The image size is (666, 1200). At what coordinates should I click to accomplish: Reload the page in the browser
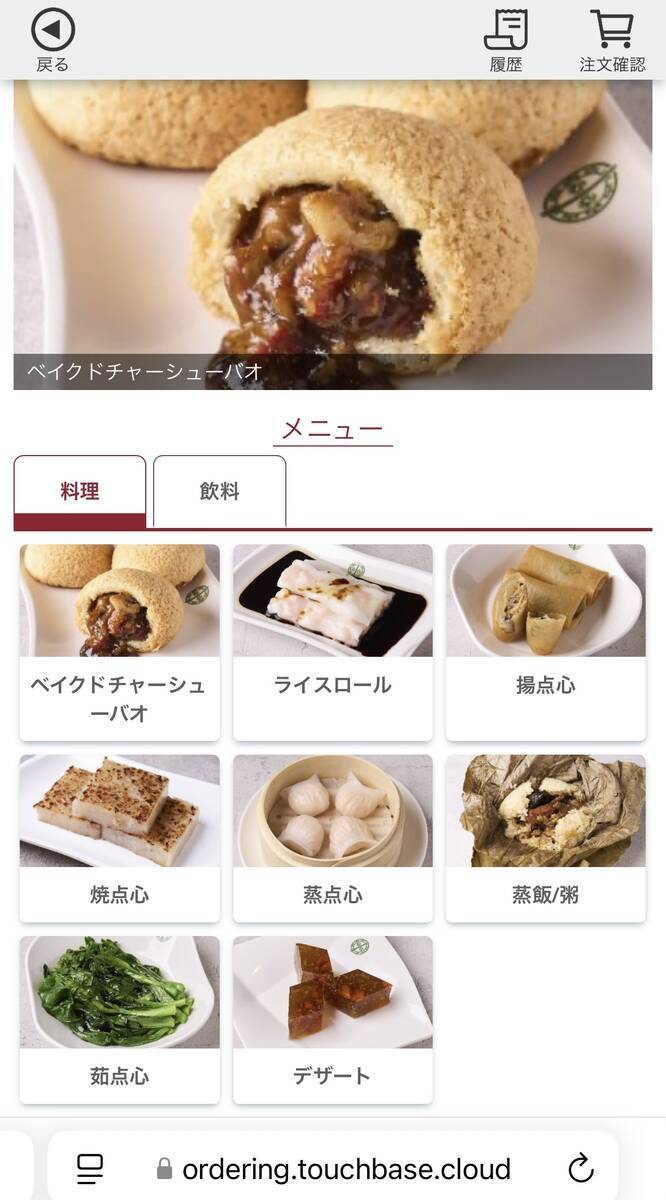pyautogui.click(x=580, y=1168)
